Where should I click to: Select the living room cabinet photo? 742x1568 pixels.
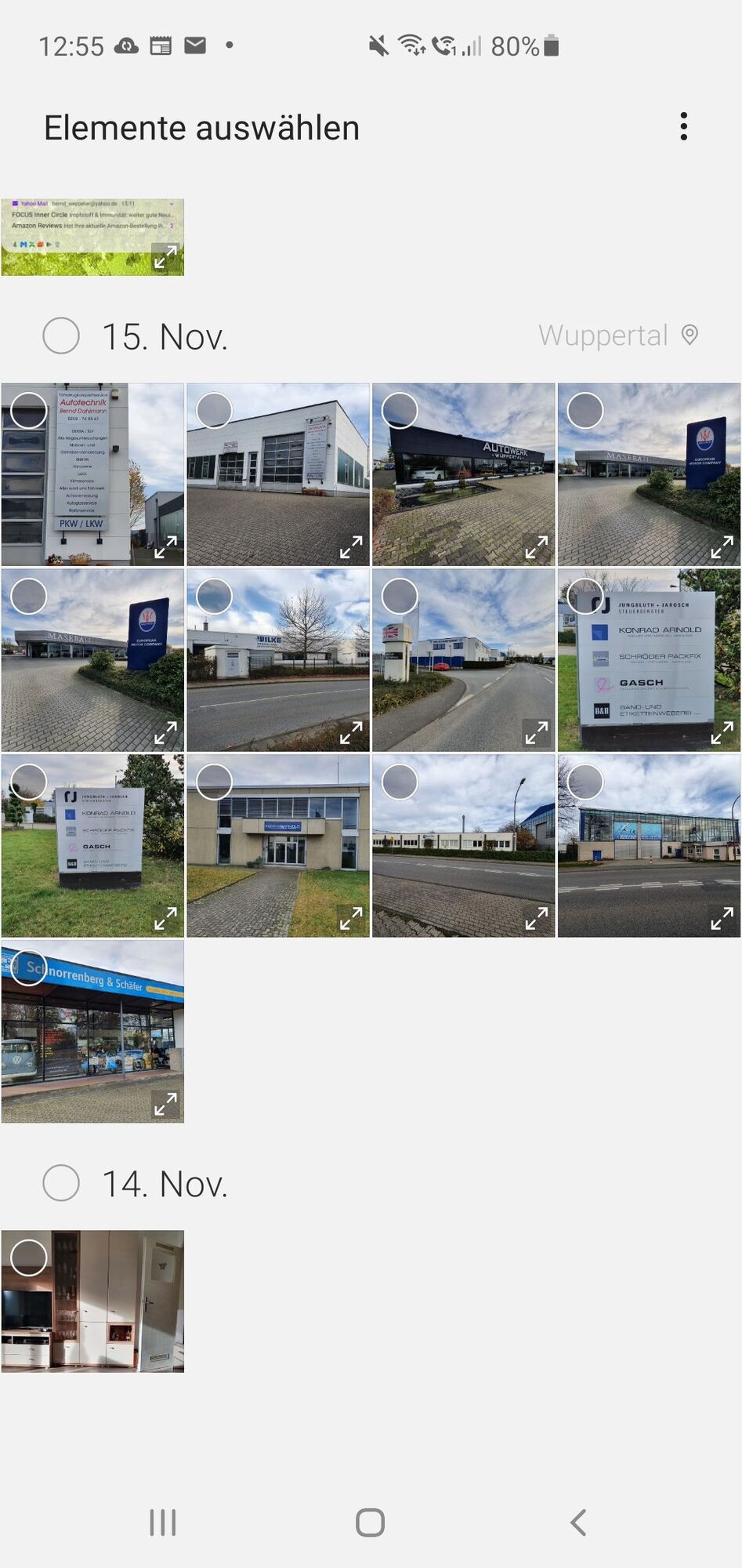(29, 1257)
